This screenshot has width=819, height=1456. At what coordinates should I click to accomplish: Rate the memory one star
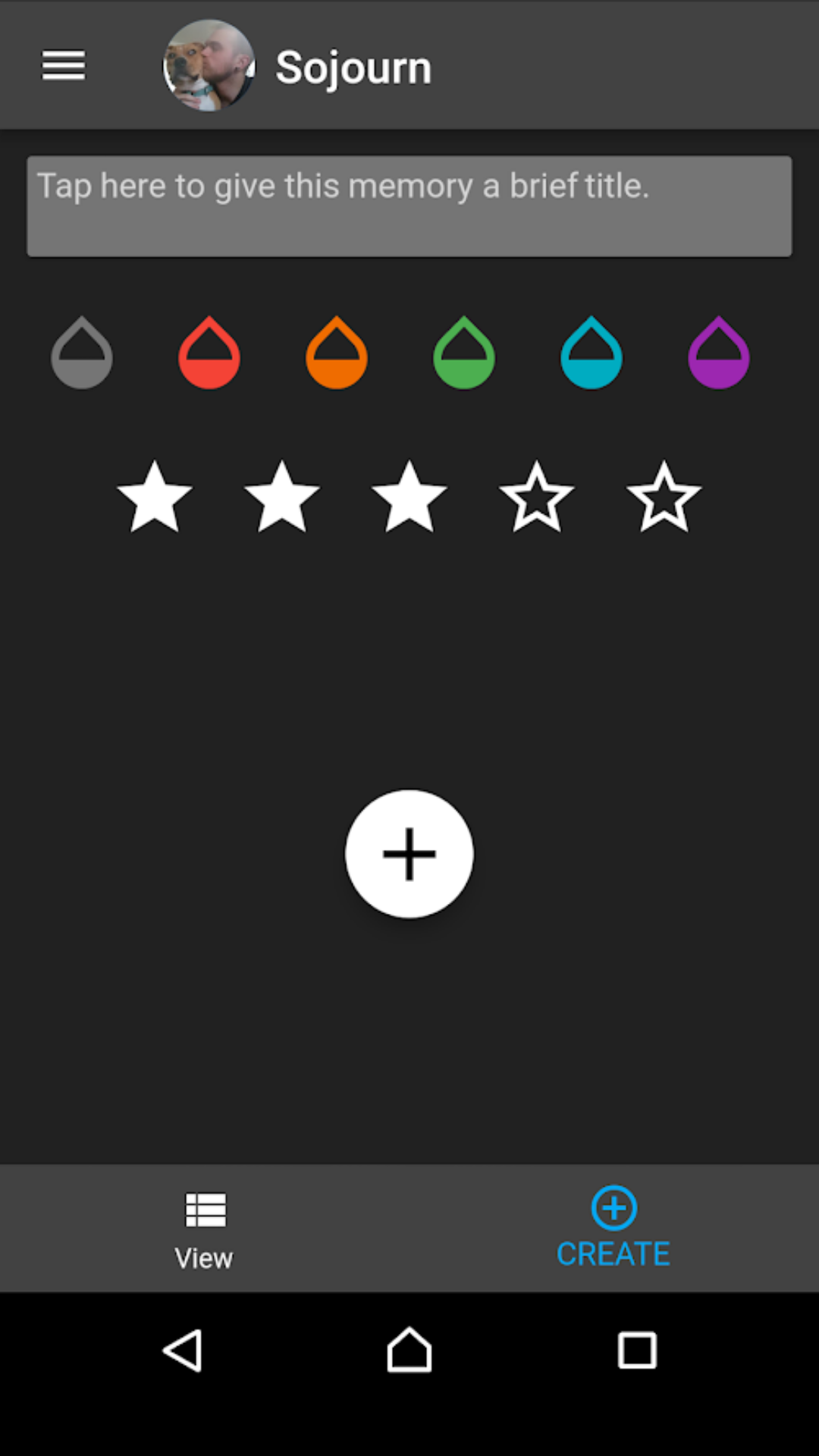click(x=155, y=497)
